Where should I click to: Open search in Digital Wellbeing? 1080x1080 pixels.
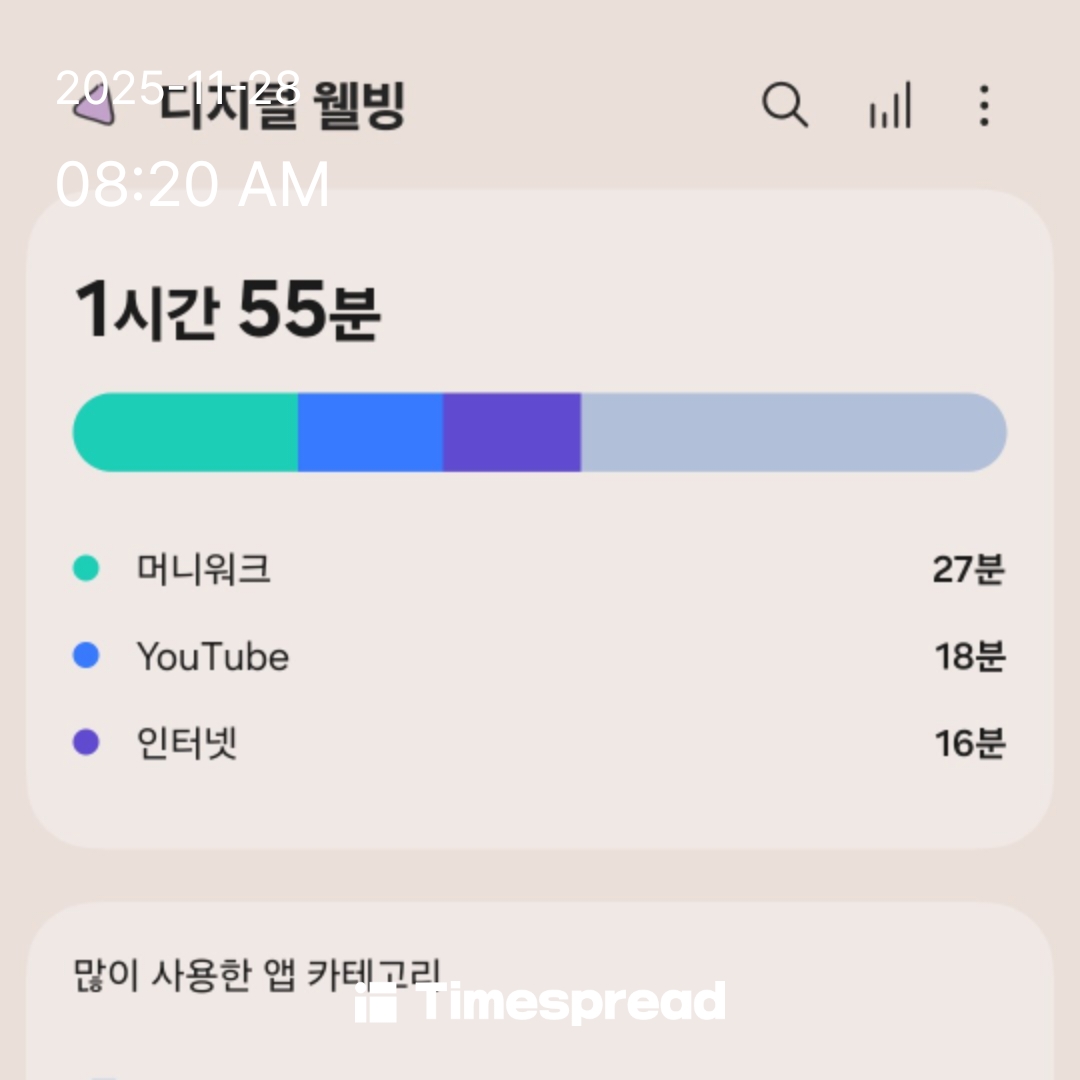click(785, 105)
